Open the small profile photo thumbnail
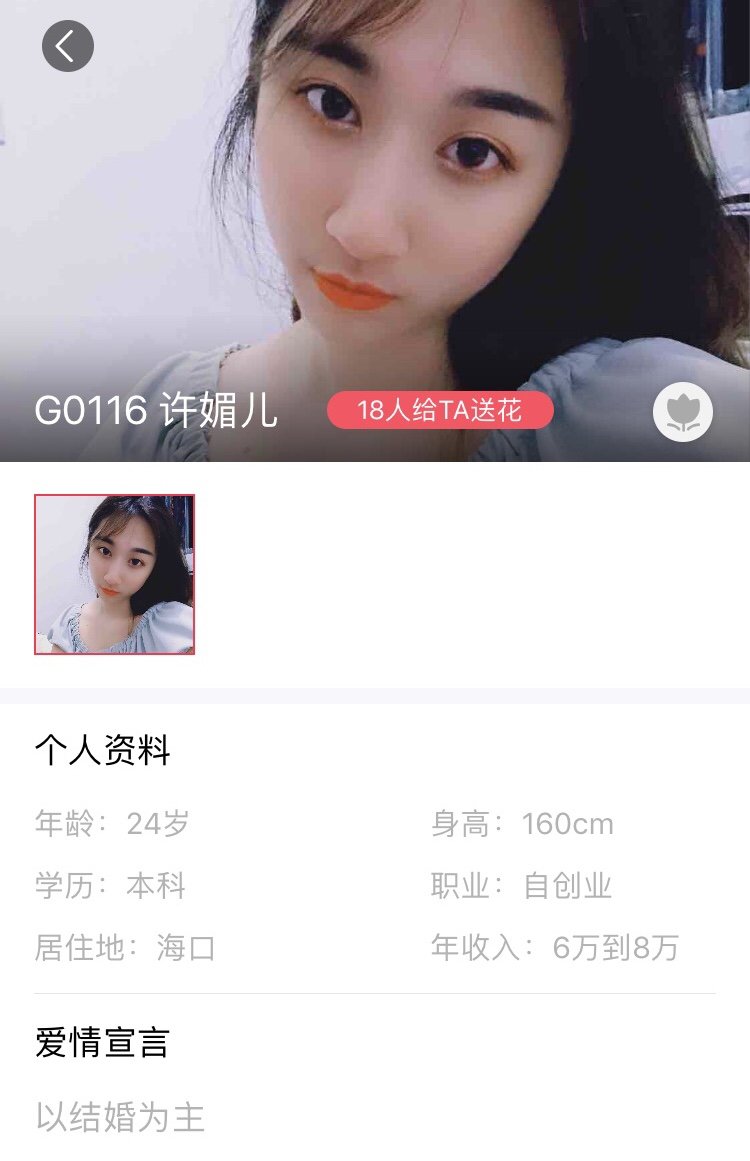This screenshot has width=750, height=1161. (115, 574)
